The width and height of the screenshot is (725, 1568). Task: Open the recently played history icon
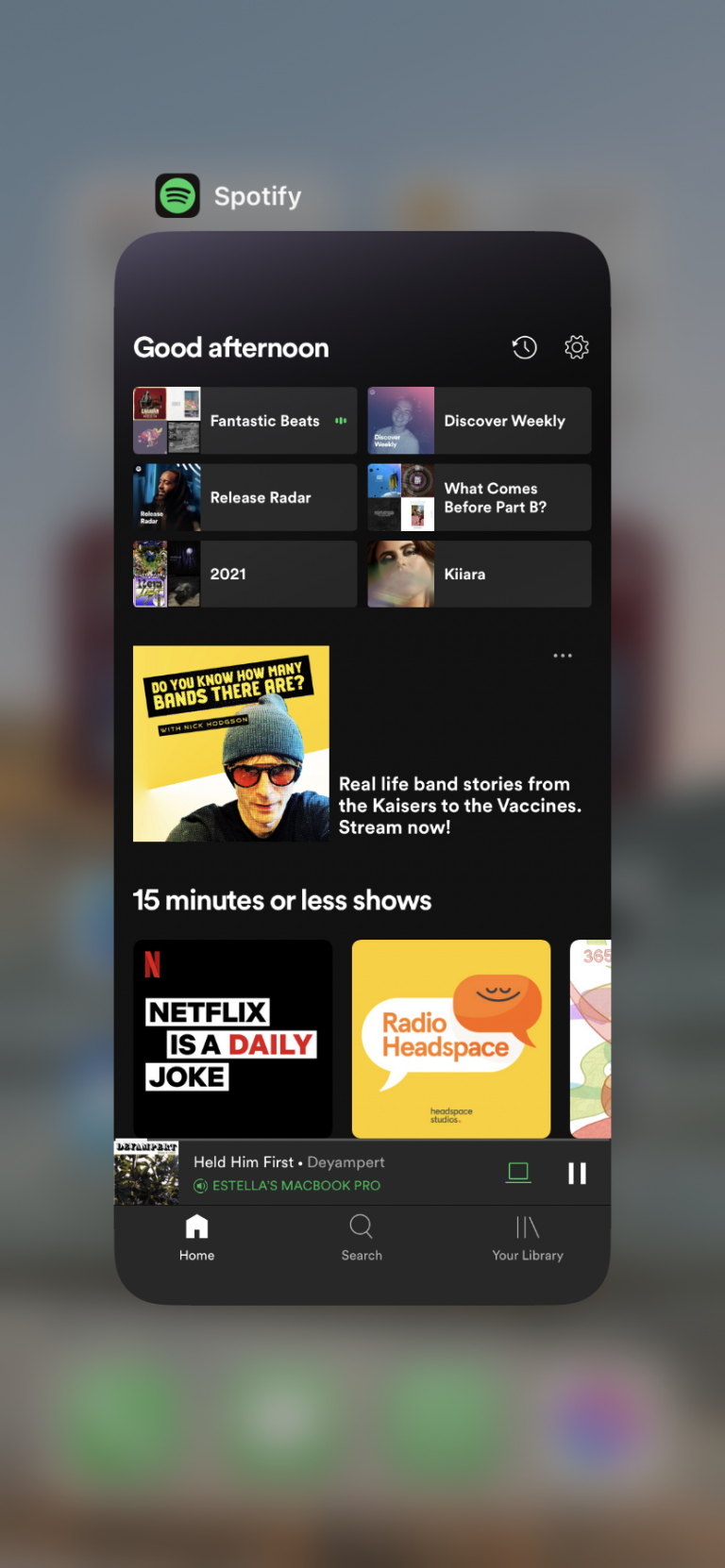click(525, 347)
